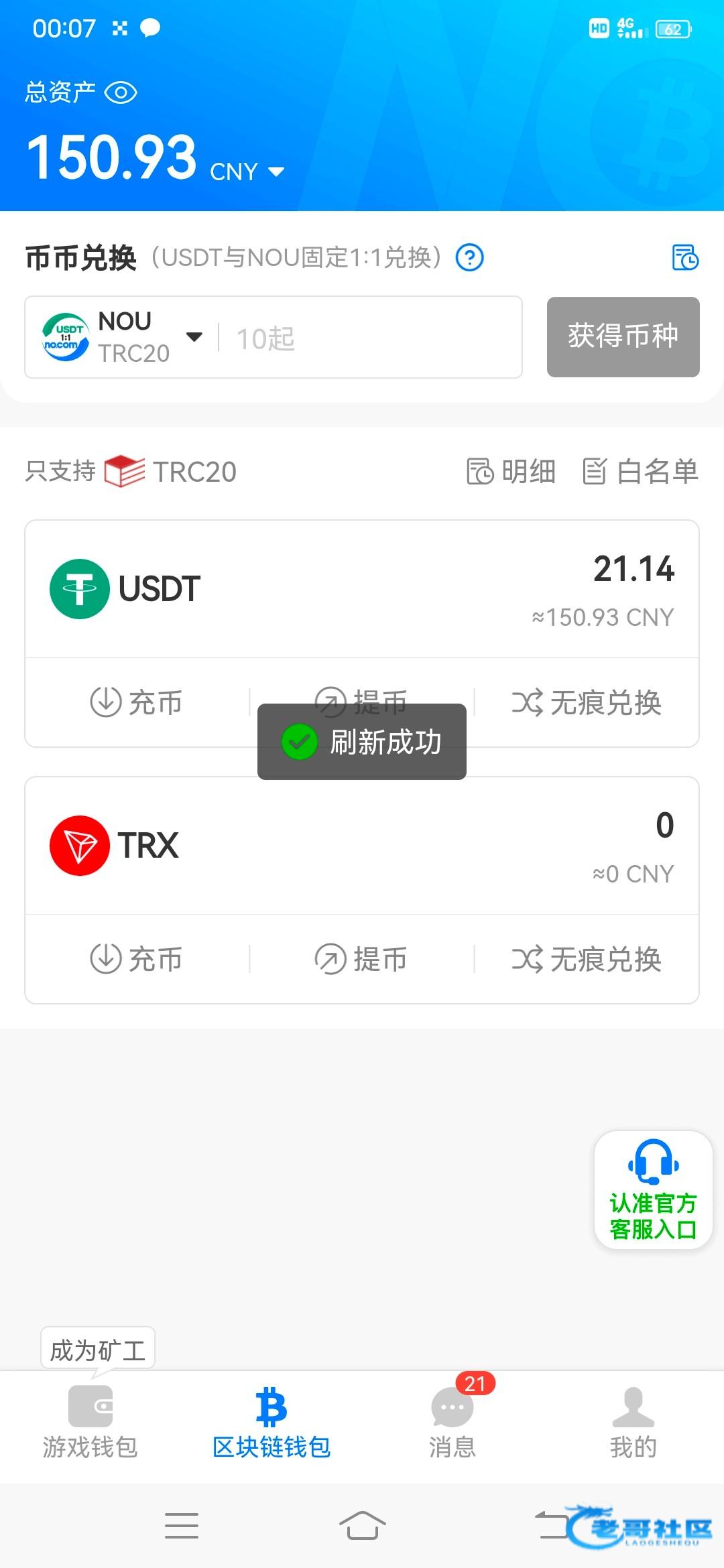Tap 无痕兑换 under USDT
This screenshot has height=1568, width=724.
pyautogui.click(x=587, y=702)
